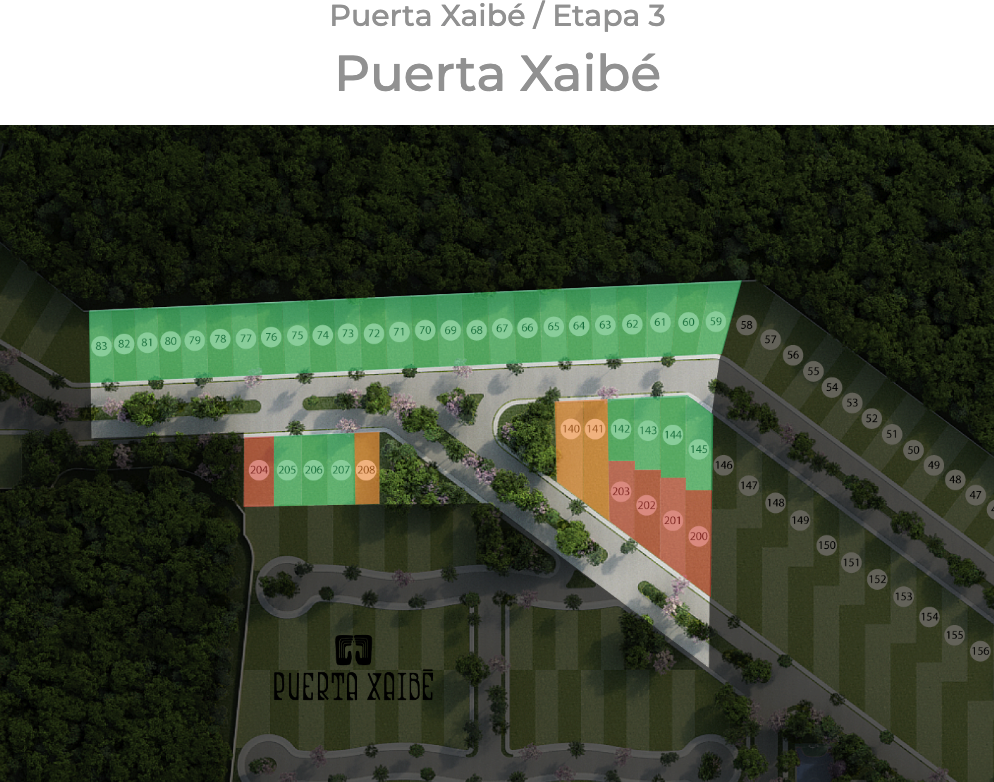Select lot 83 on the map
The height and width of the screenshot is (782, 994).
[101, 346]
